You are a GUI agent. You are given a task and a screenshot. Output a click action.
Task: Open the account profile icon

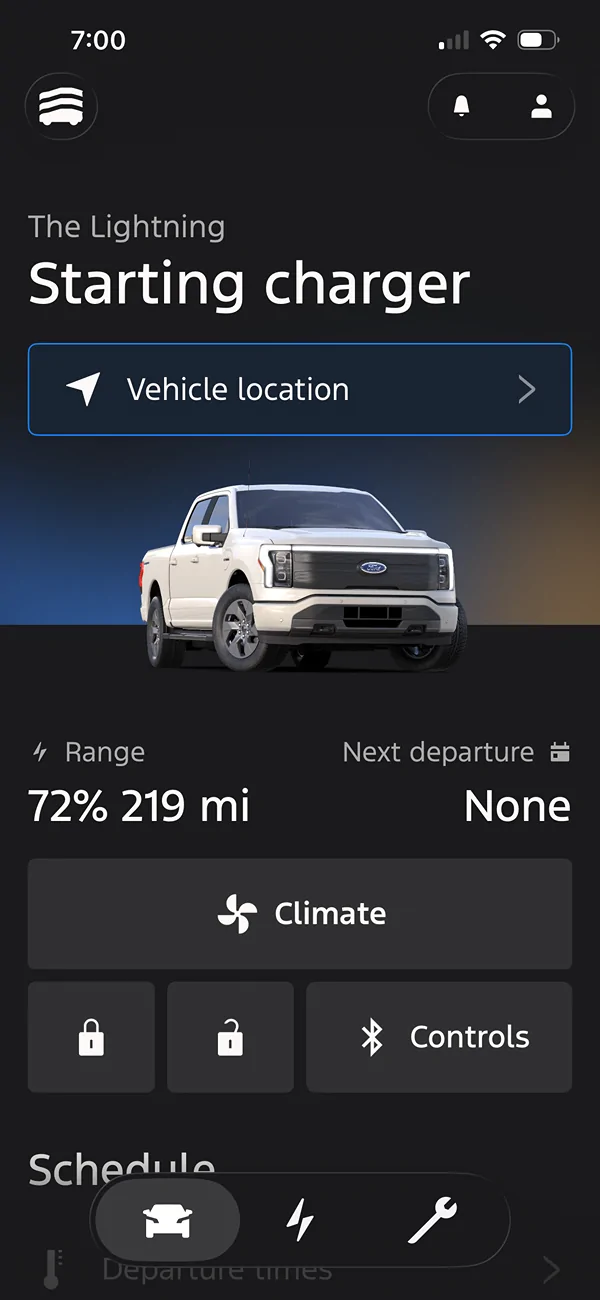pyautogui.click(x=541, y=106)
